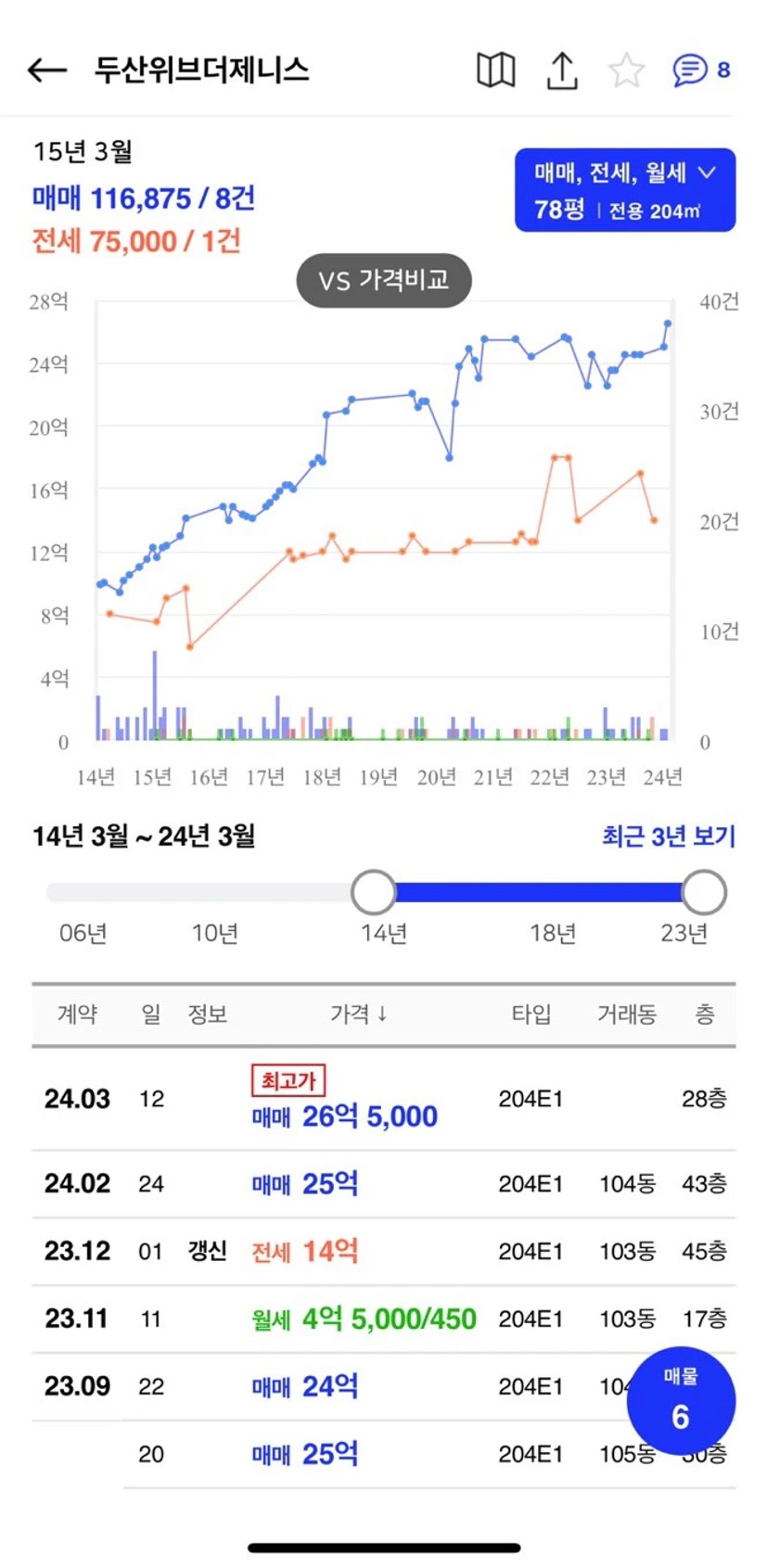Open the 24.03 매매 26억 5,000 transaction

[384, 1100]
